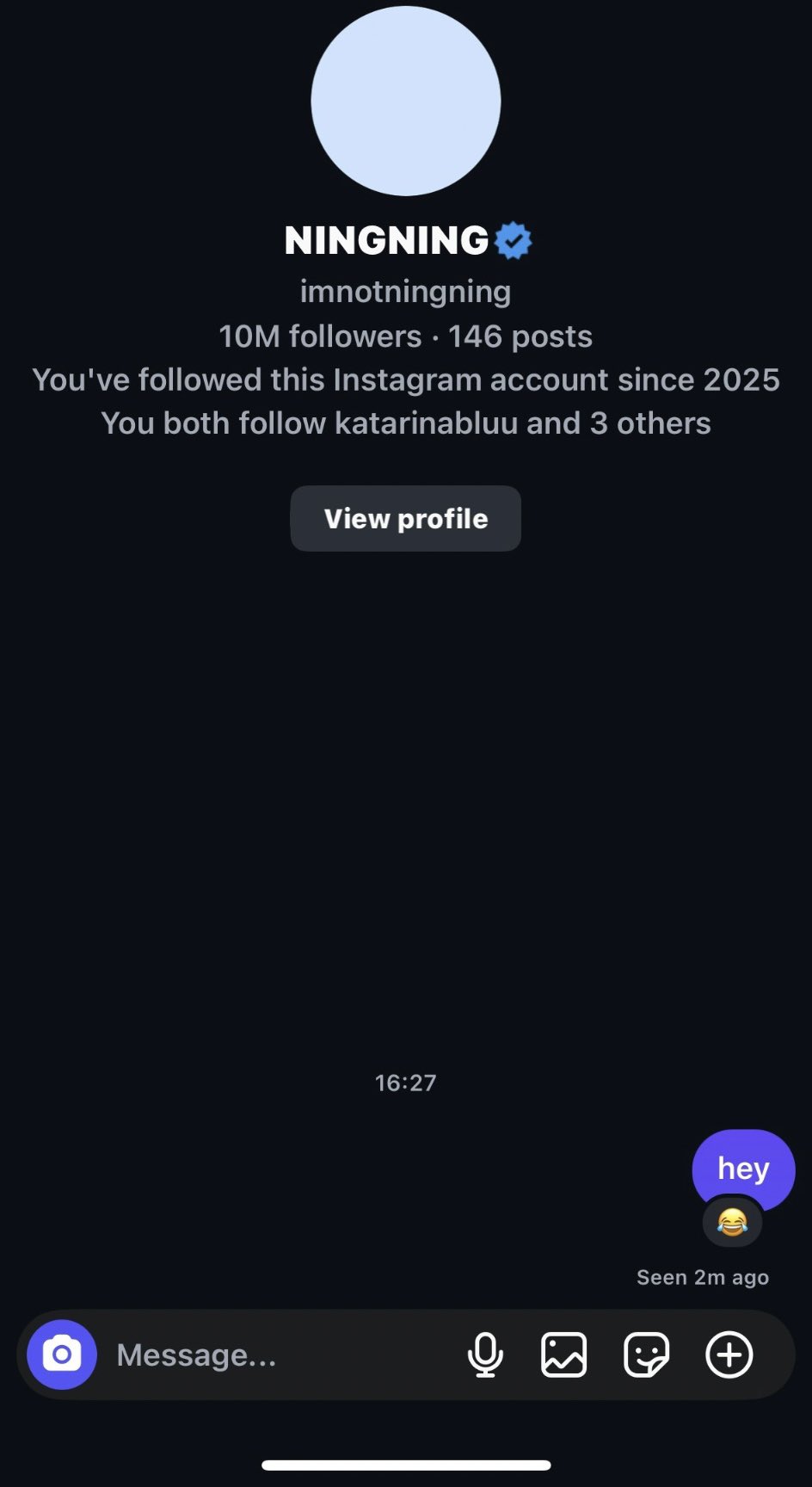
Task: Open NINGNING's profile via View profile button
Action: (405, 519)
